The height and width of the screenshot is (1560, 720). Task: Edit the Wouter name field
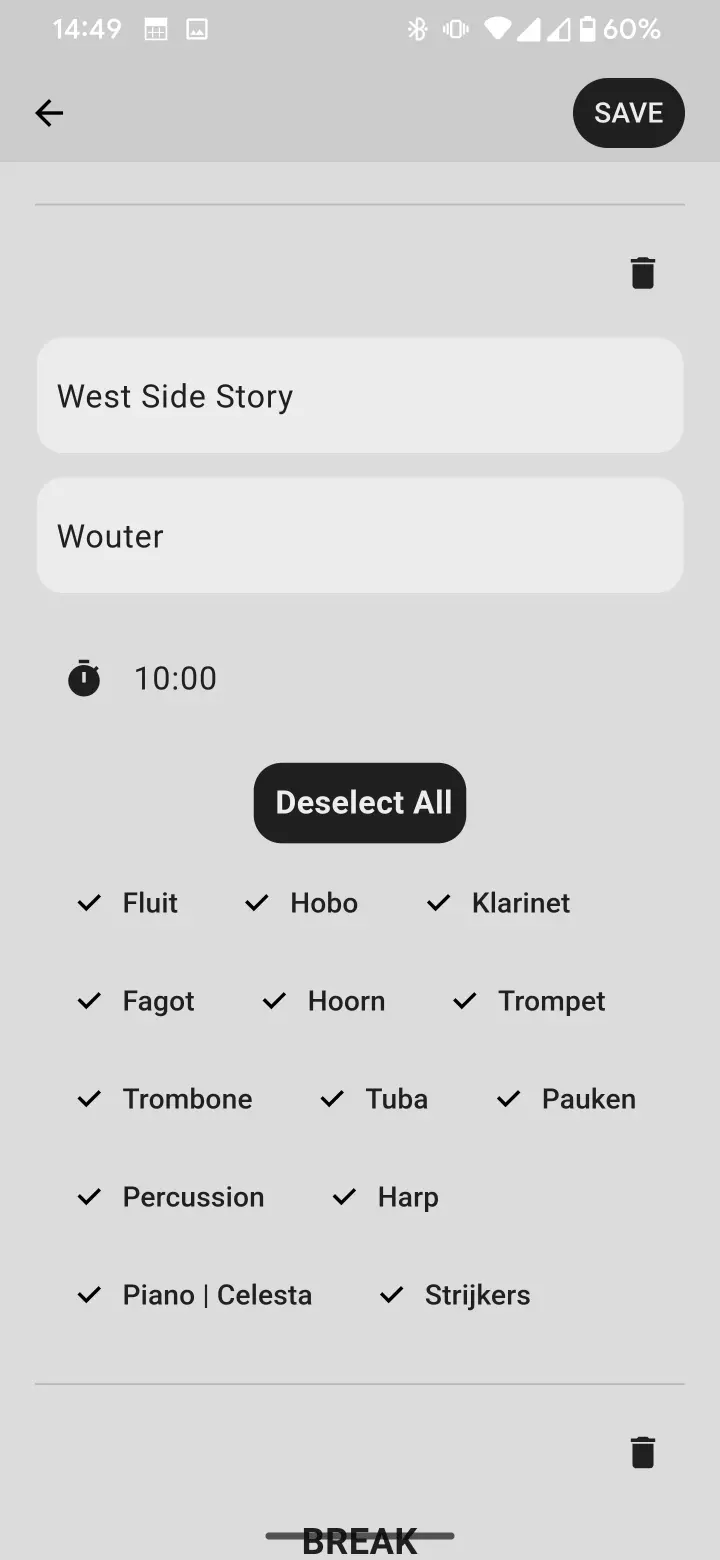(x=360, y=536)
